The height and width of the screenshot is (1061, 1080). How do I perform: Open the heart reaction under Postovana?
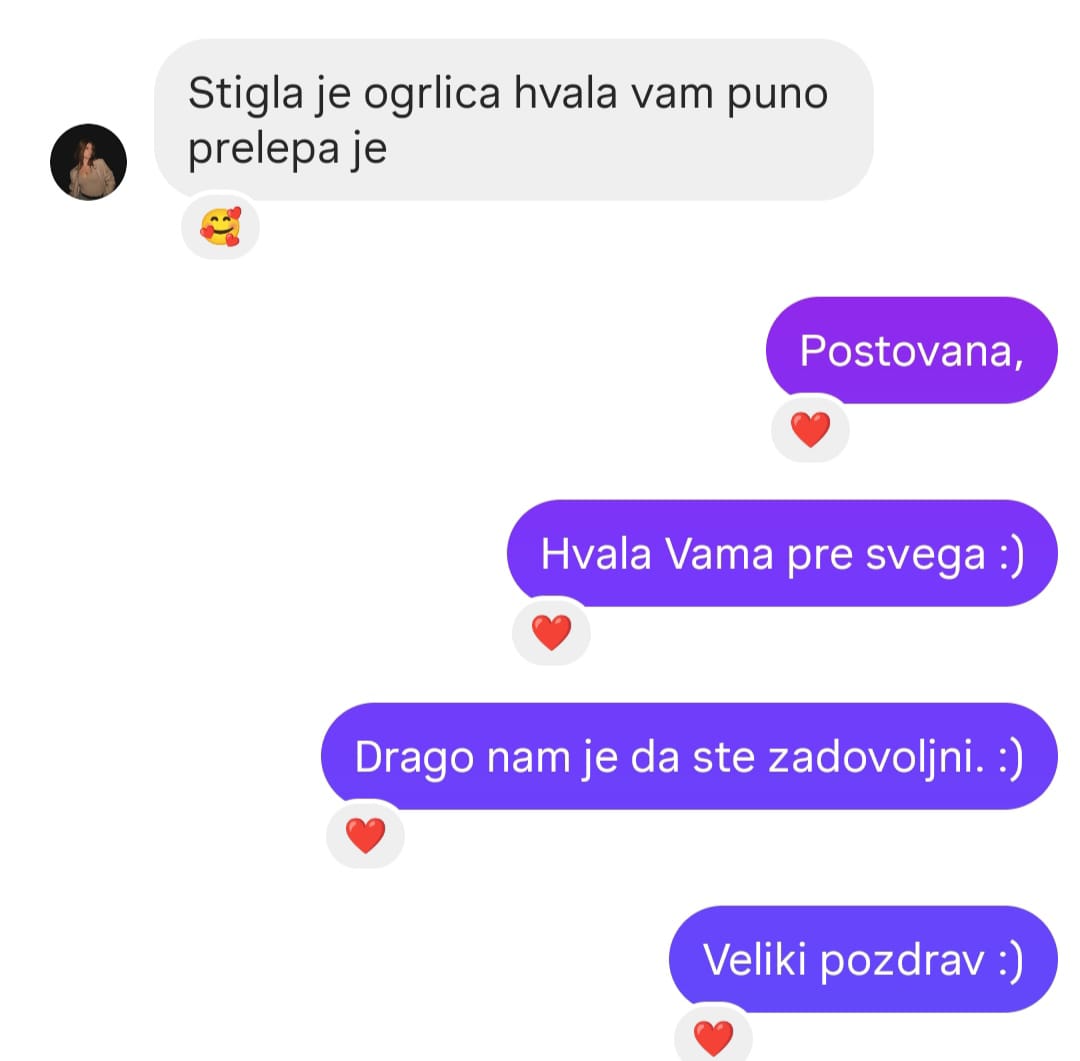point(810,431)
